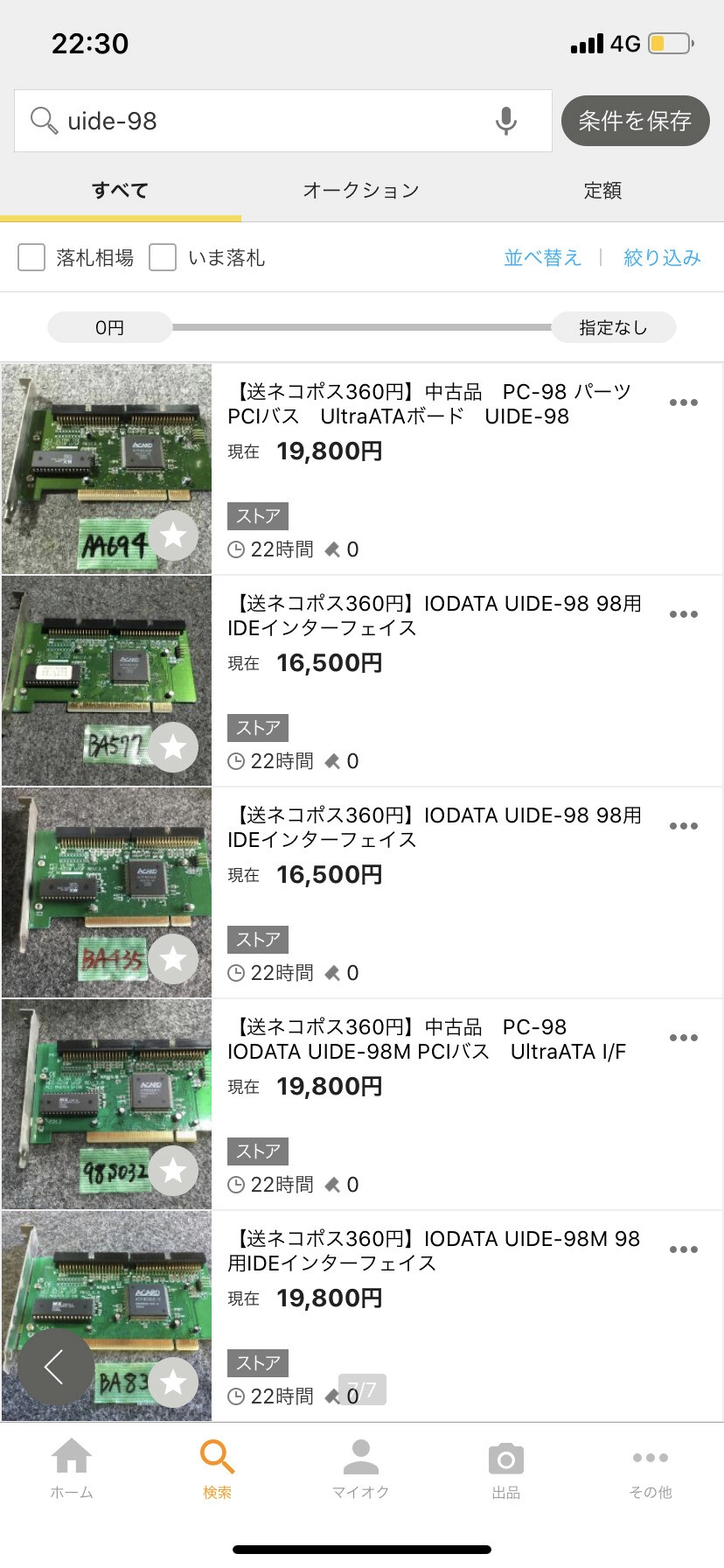Save search conditions with 条件を保存

pos(635,121)
